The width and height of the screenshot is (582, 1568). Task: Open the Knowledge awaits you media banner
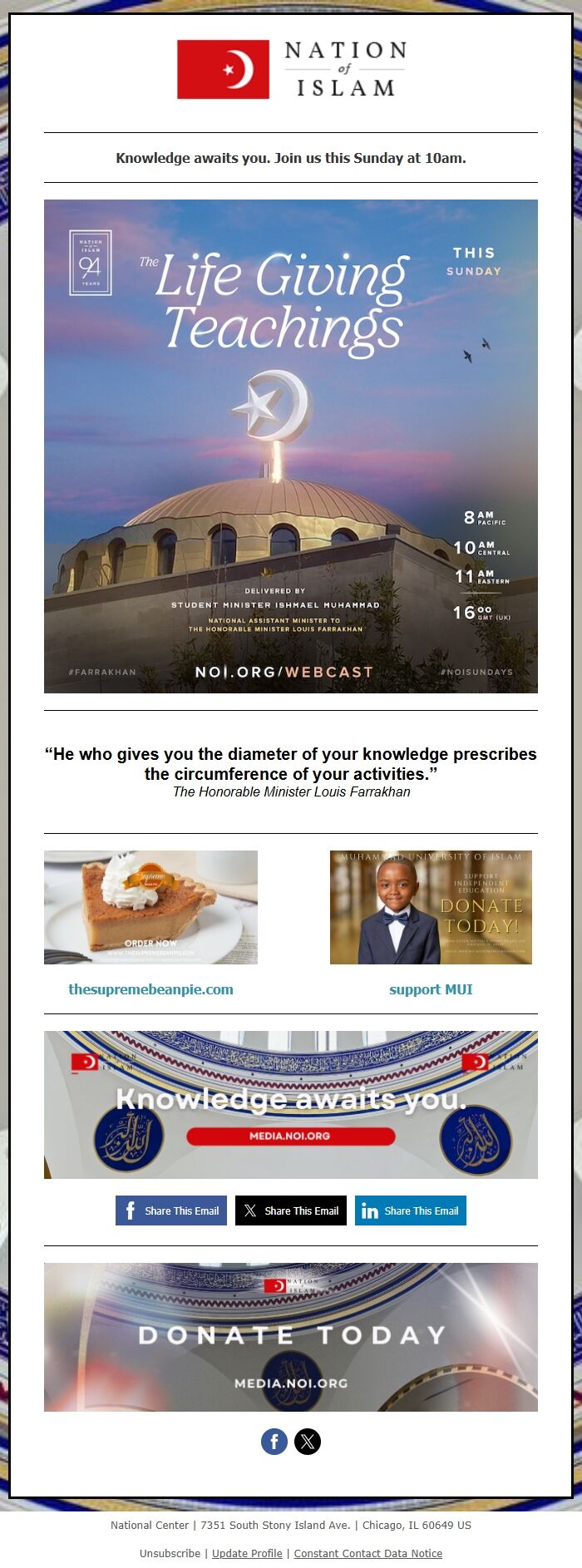[x=290, y=1104]
